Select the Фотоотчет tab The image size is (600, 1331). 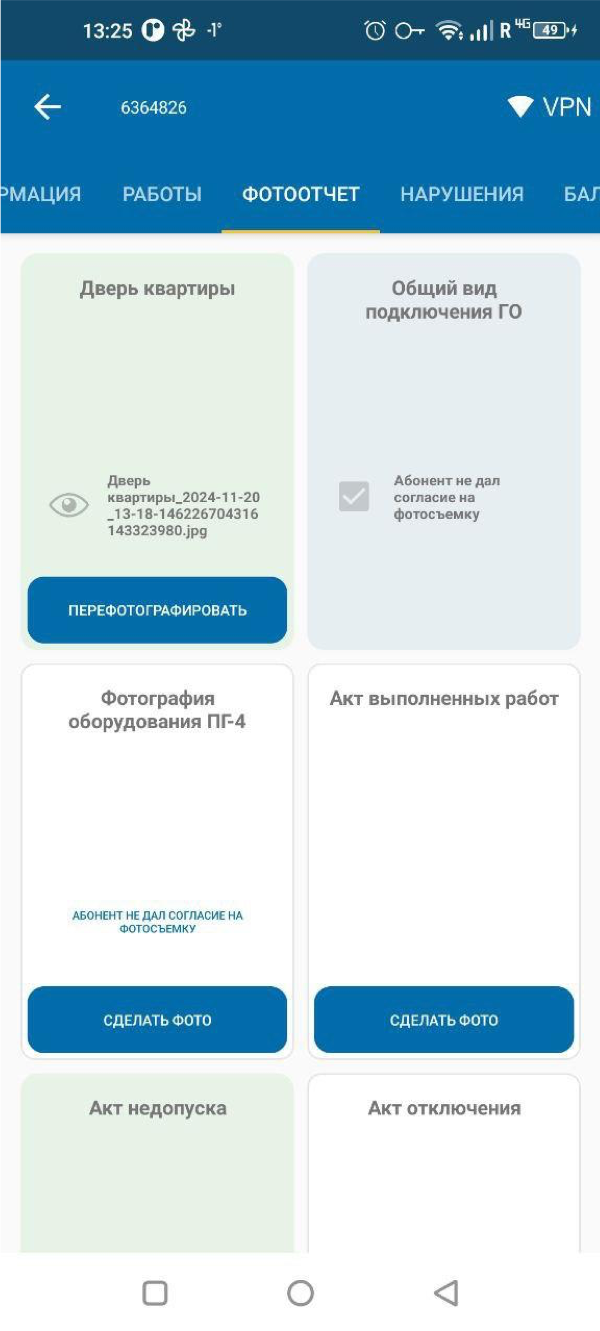click(x=301, y=195)
